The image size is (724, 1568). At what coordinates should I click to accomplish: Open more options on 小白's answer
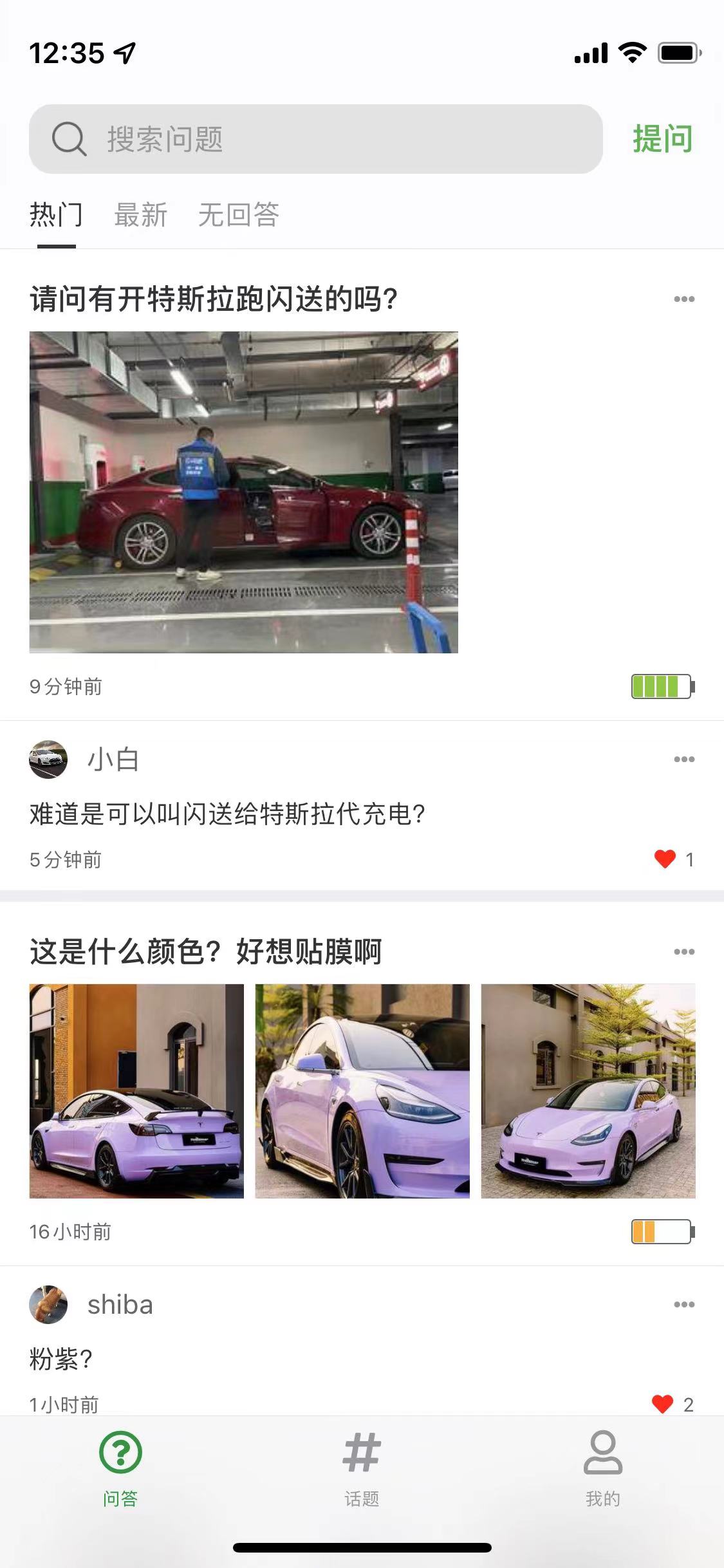pyautogui.click(x=683, y=760)
